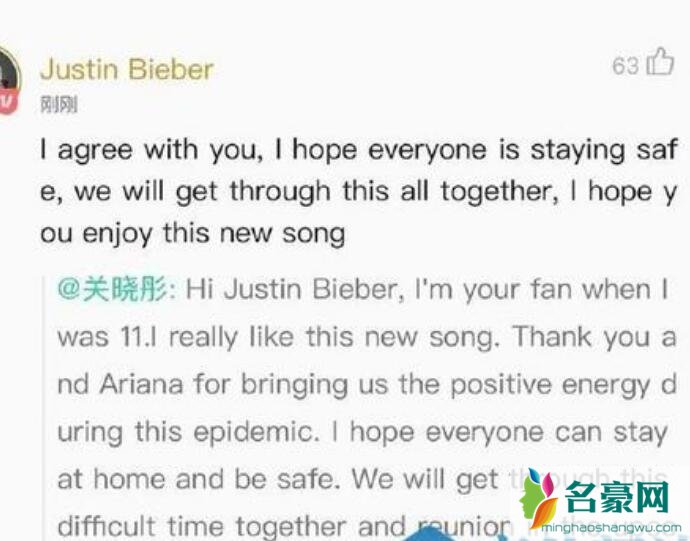Open Justin Bieber's profile from username
The height and width of the screenshot is (541, 690).
point(126,69)
